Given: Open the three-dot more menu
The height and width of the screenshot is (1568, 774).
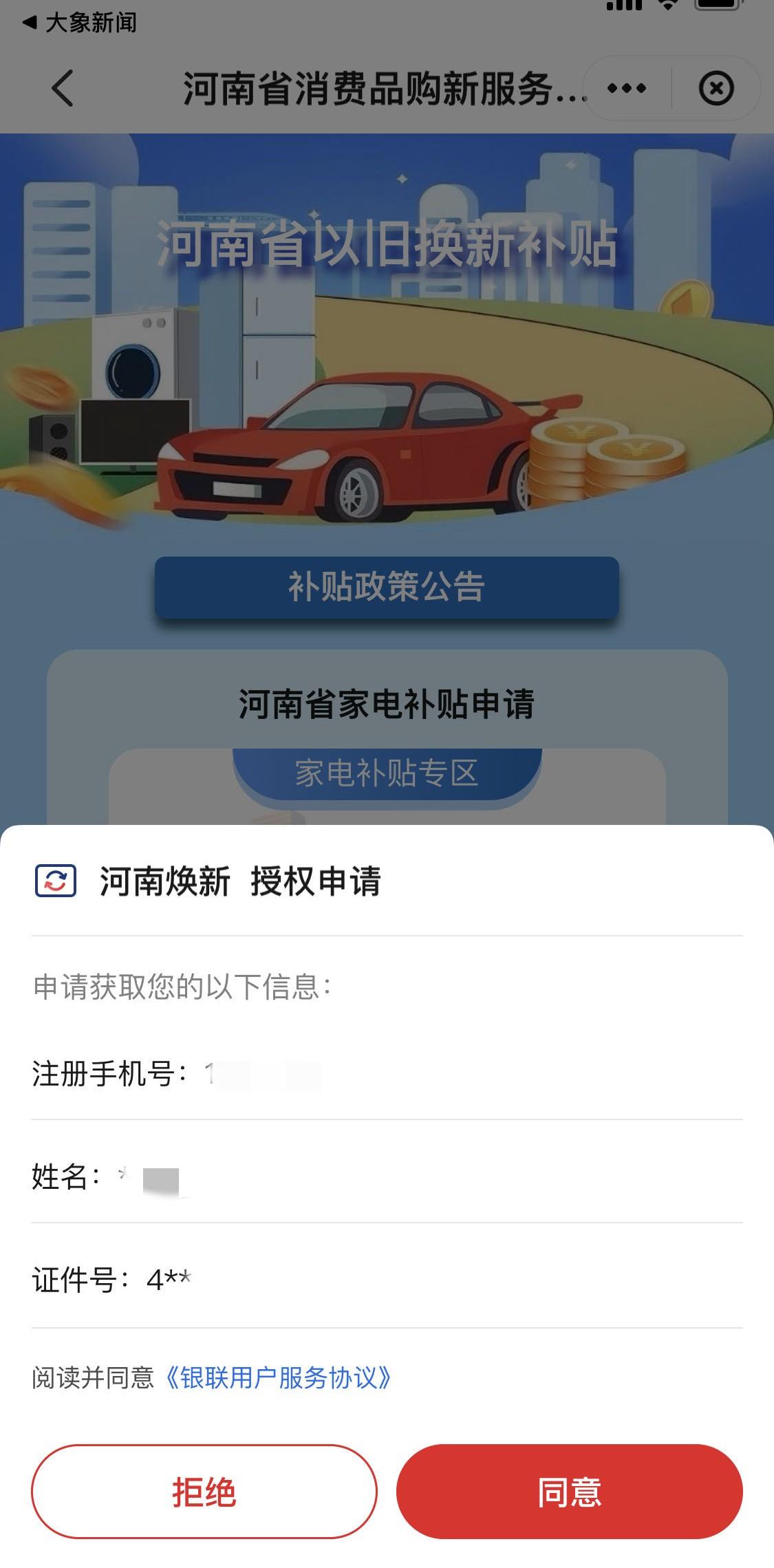Looking at the screenshot, I should point(627,88).
